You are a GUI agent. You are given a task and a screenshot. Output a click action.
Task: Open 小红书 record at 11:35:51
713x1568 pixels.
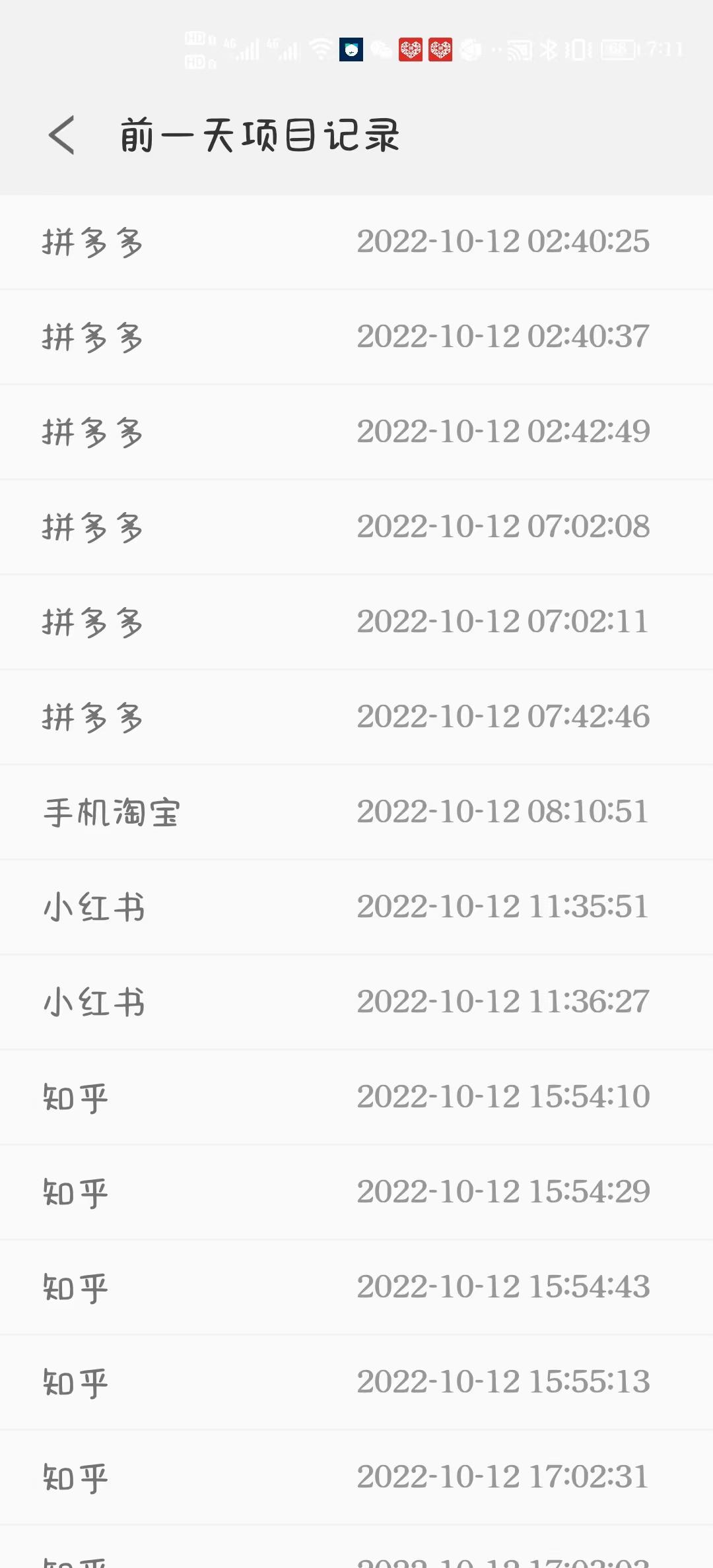tap(356, 907)
